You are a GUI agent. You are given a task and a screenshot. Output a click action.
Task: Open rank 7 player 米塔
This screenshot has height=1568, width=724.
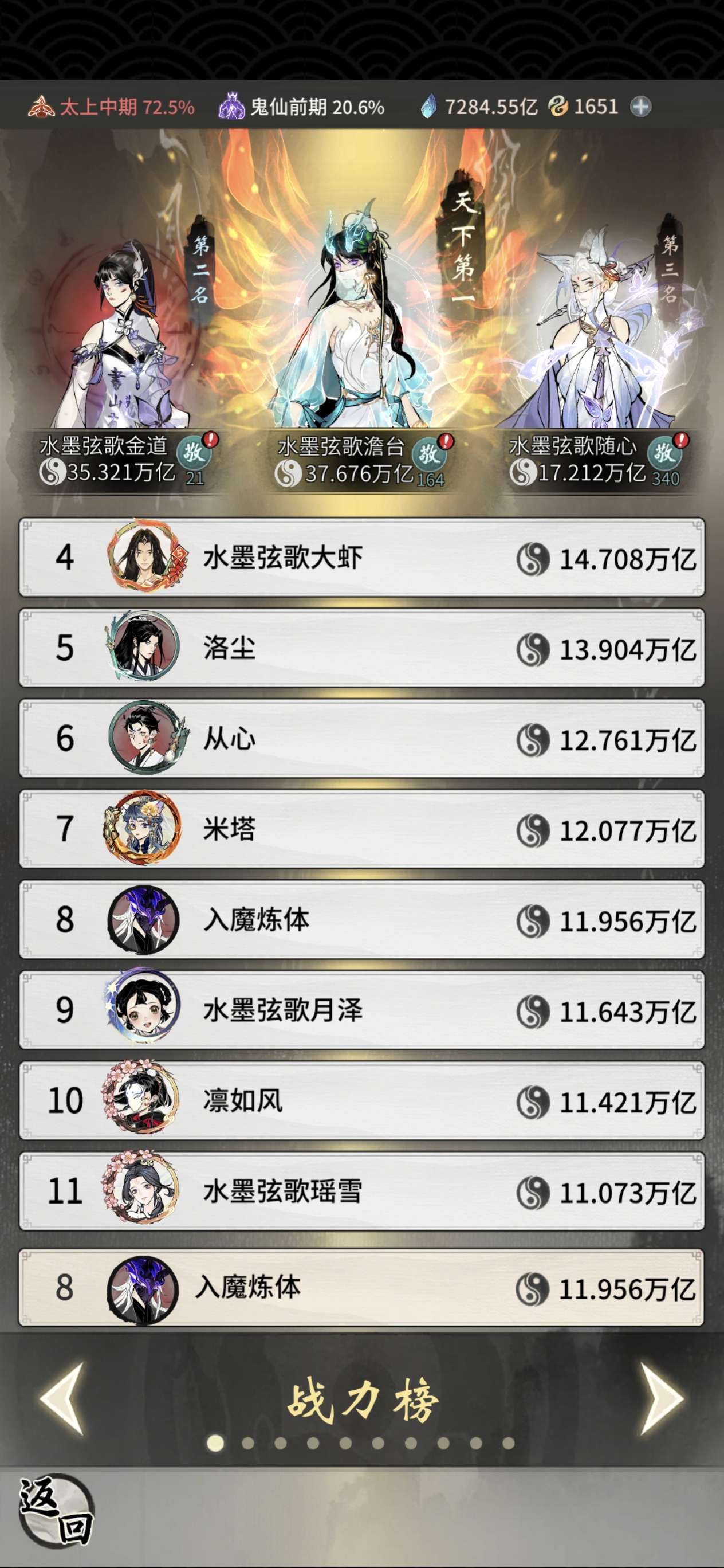tap(361, 829)
